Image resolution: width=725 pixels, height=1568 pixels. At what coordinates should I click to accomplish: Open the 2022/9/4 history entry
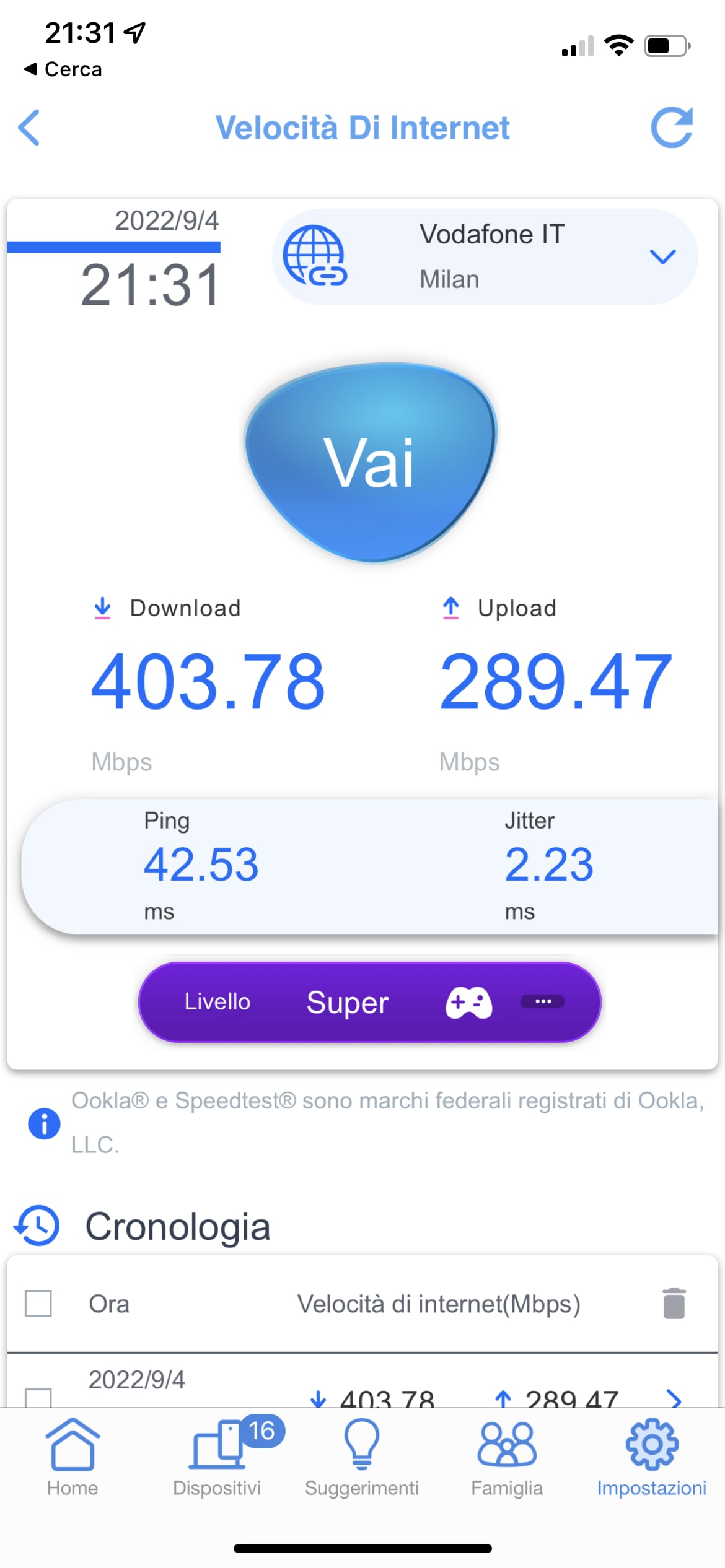point(673,1398)
